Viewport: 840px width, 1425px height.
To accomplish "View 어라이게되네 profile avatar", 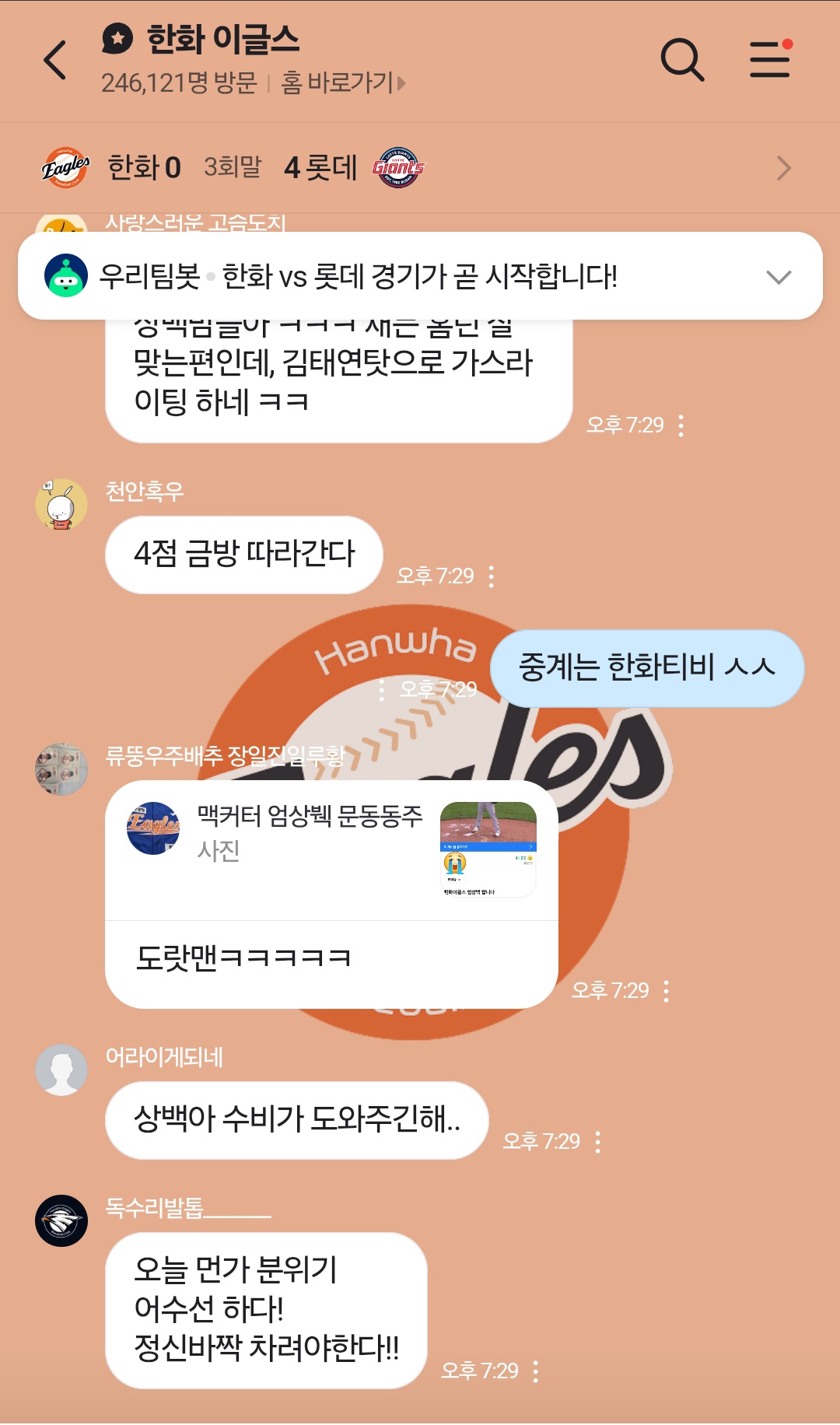I will click(x=61, y=1070).
